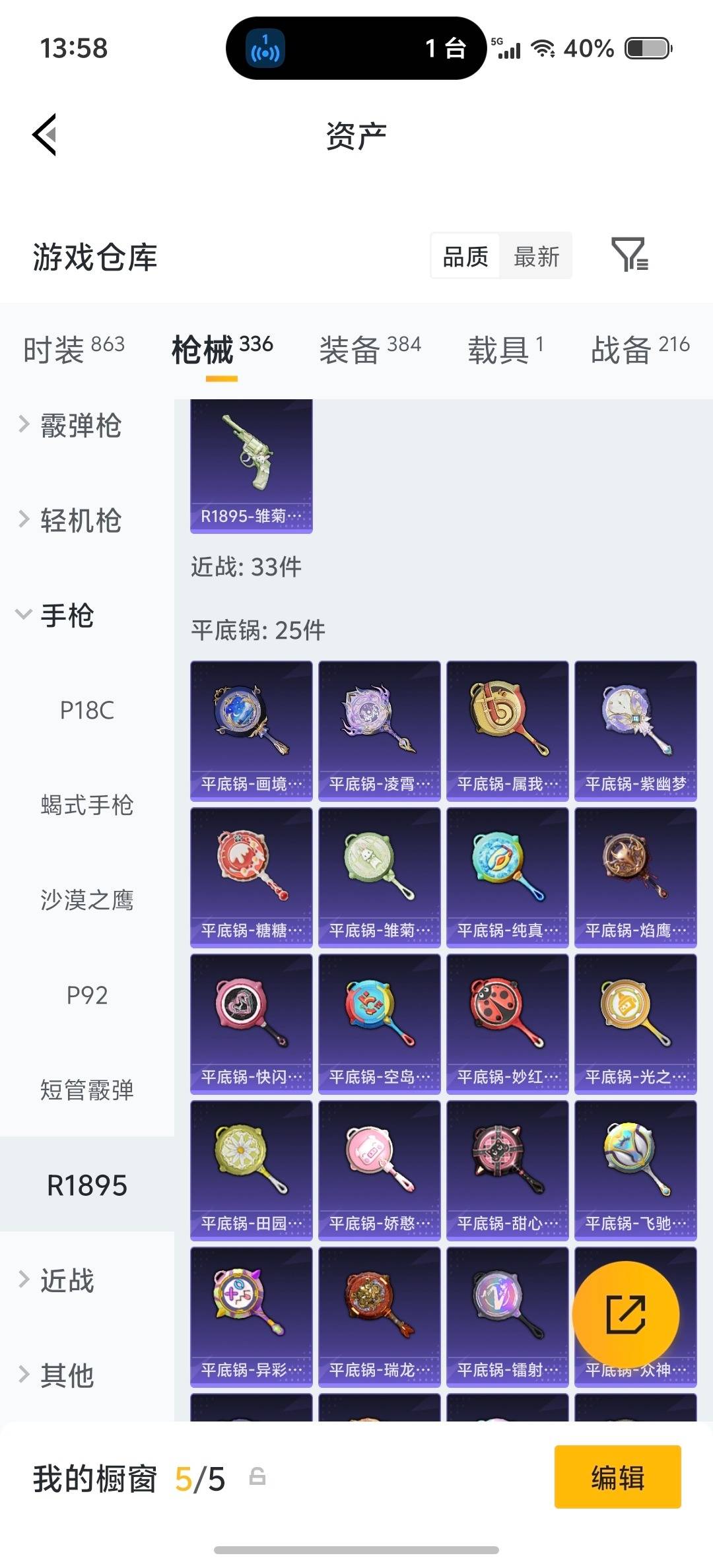
Task: Open the 平底锅-画境 pan item
Action: 251,729
